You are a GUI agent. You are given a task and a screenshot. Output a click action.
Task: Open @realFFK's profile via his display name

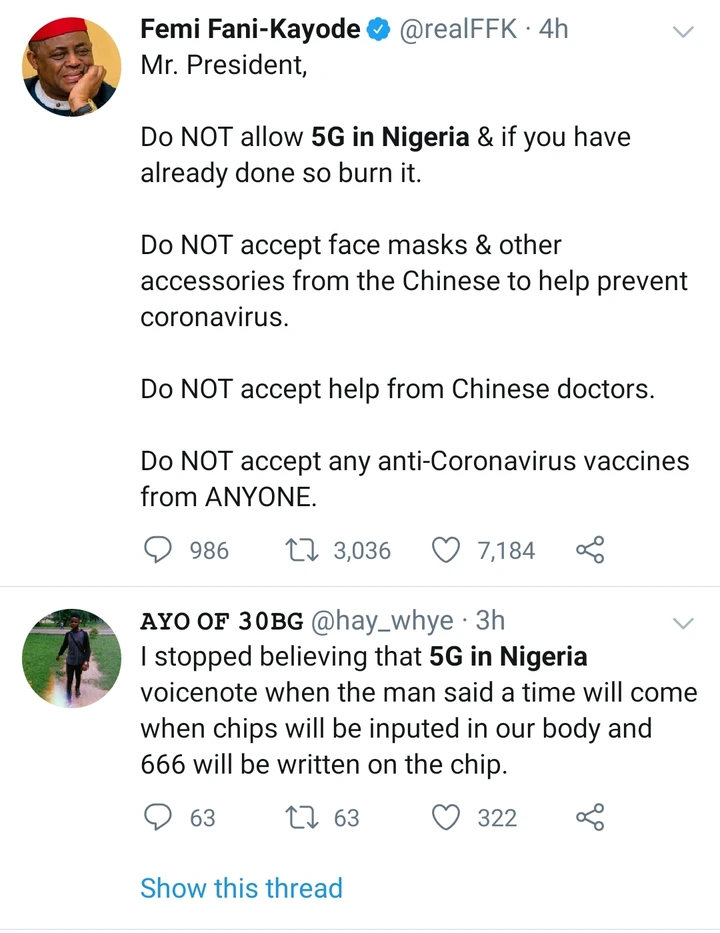(x=248, y=29)
